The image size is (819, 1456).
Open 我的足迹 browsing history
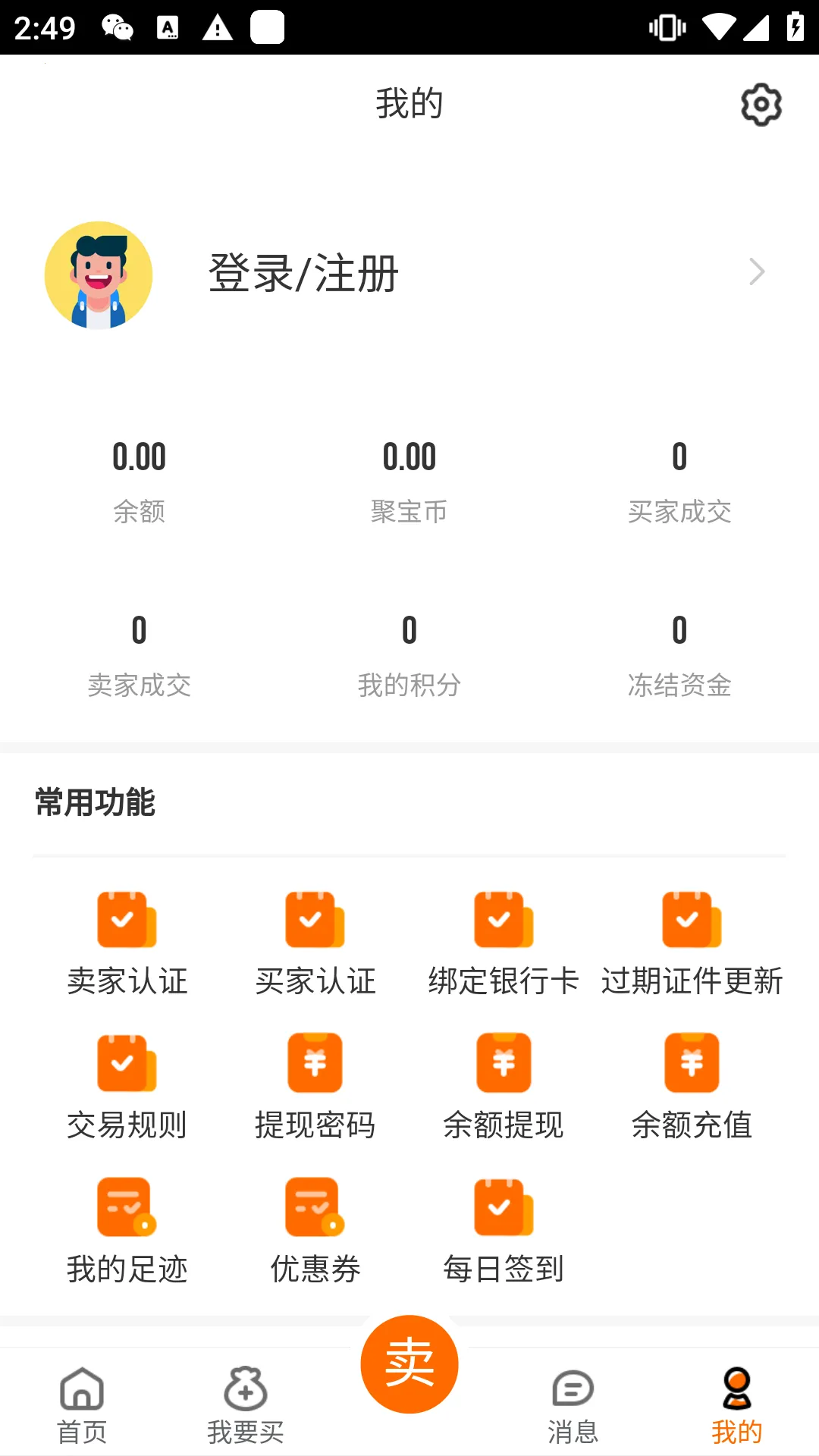[127, 1230]
